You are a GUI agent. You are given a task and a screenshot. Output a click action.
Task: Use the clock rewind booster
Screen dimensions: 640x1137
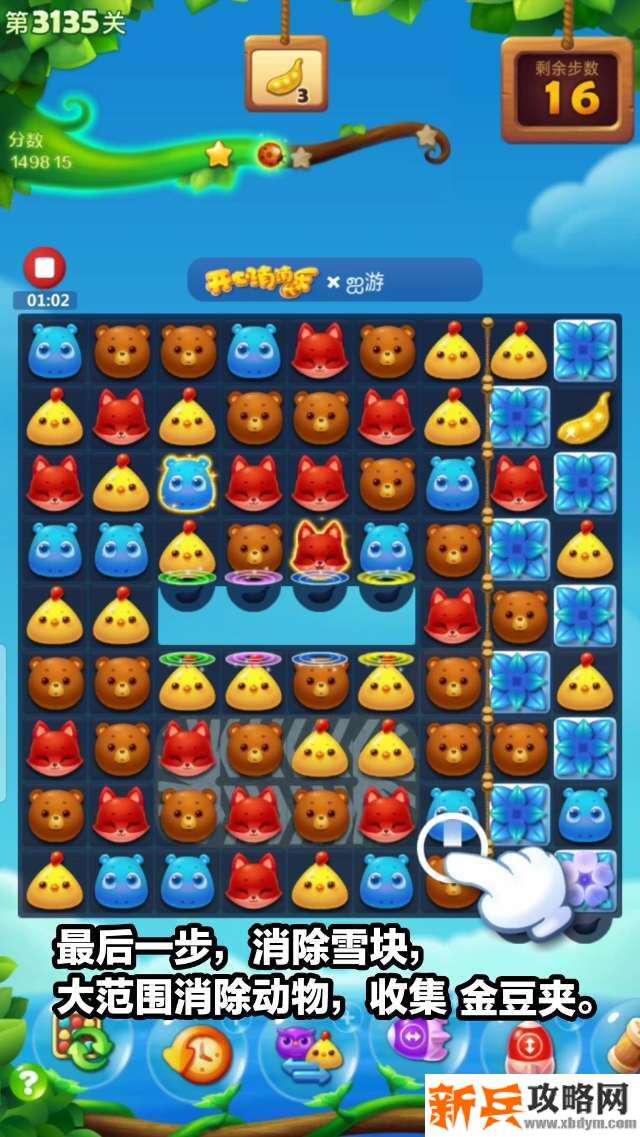coord(197,1050)
